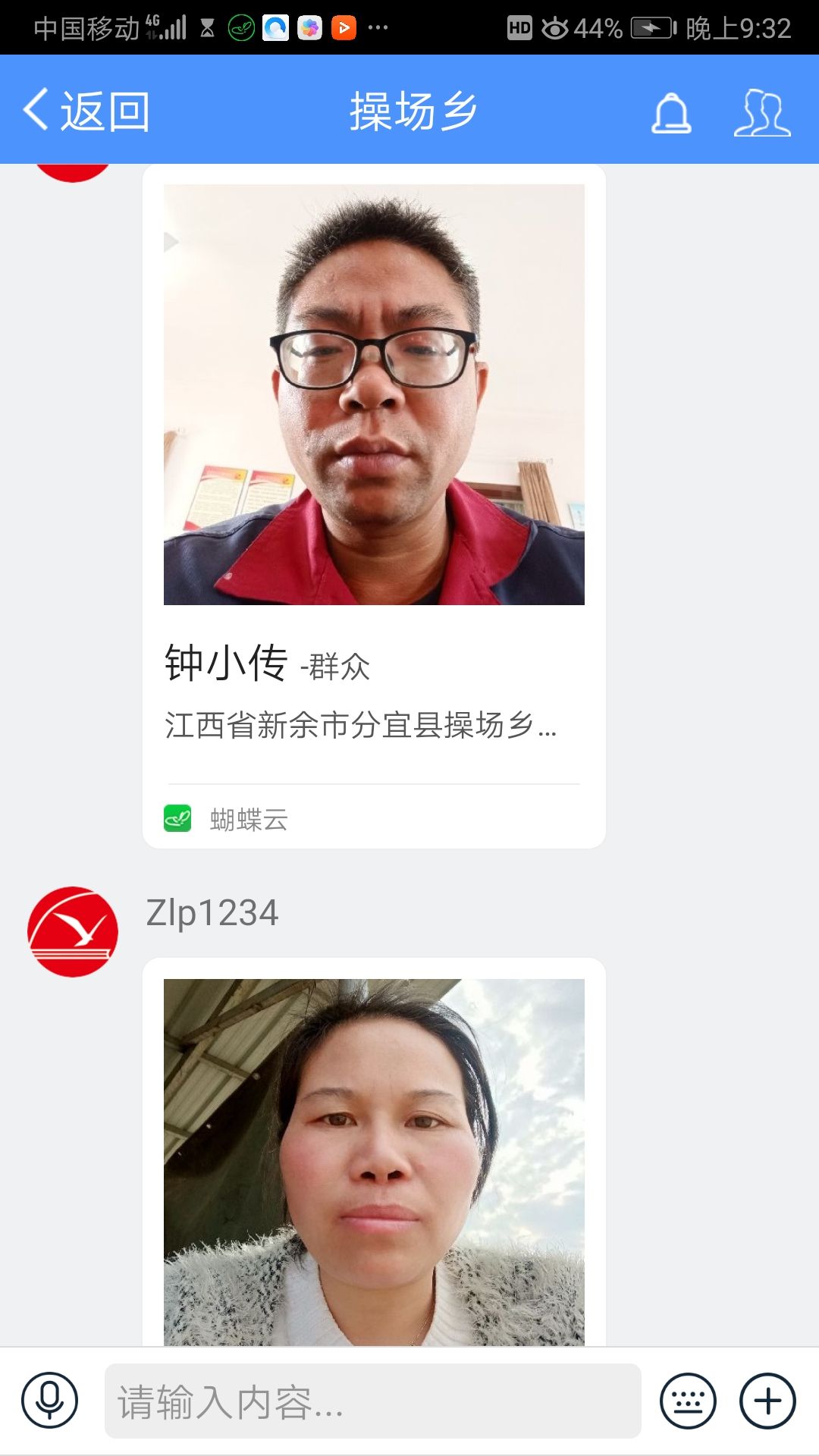Image resolution: width=819 pixels, height=1456 pixels.
Task: View group members list
Action: [762, 113]
